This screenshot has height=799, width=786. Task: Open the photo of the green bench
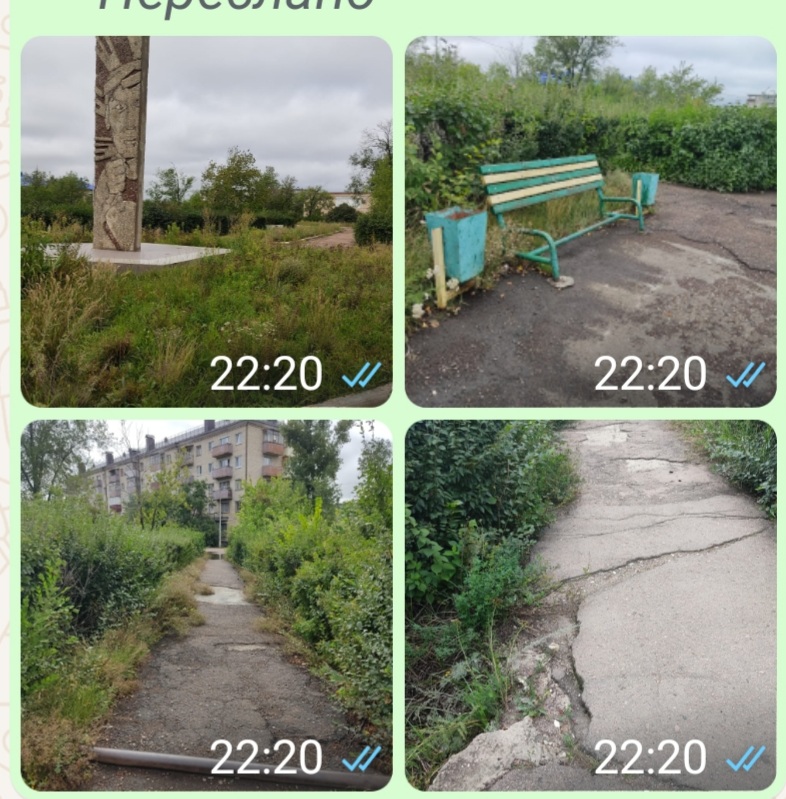pyautogui.click(x=590, y=221)
